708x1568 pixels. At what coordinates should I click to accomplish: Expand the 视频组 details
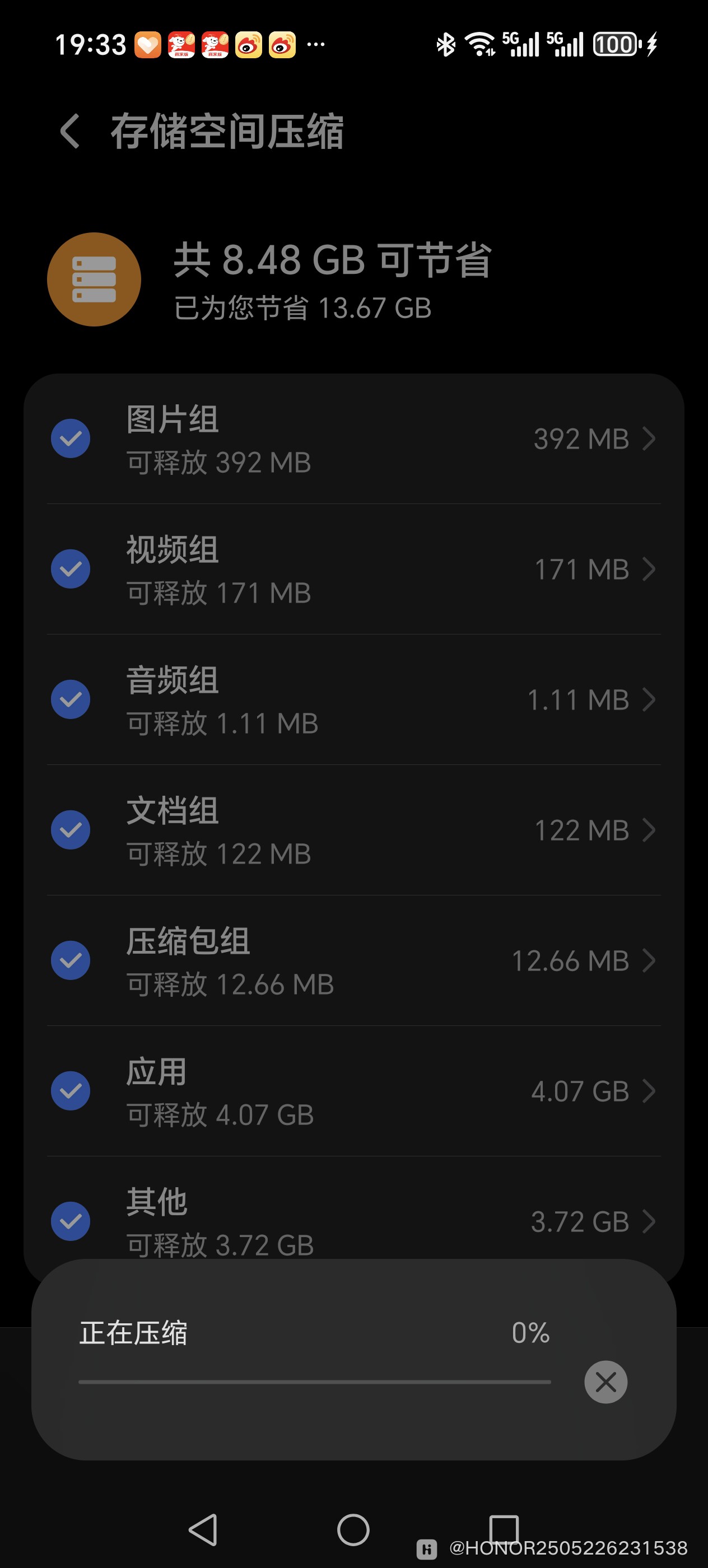coord(649,569)
